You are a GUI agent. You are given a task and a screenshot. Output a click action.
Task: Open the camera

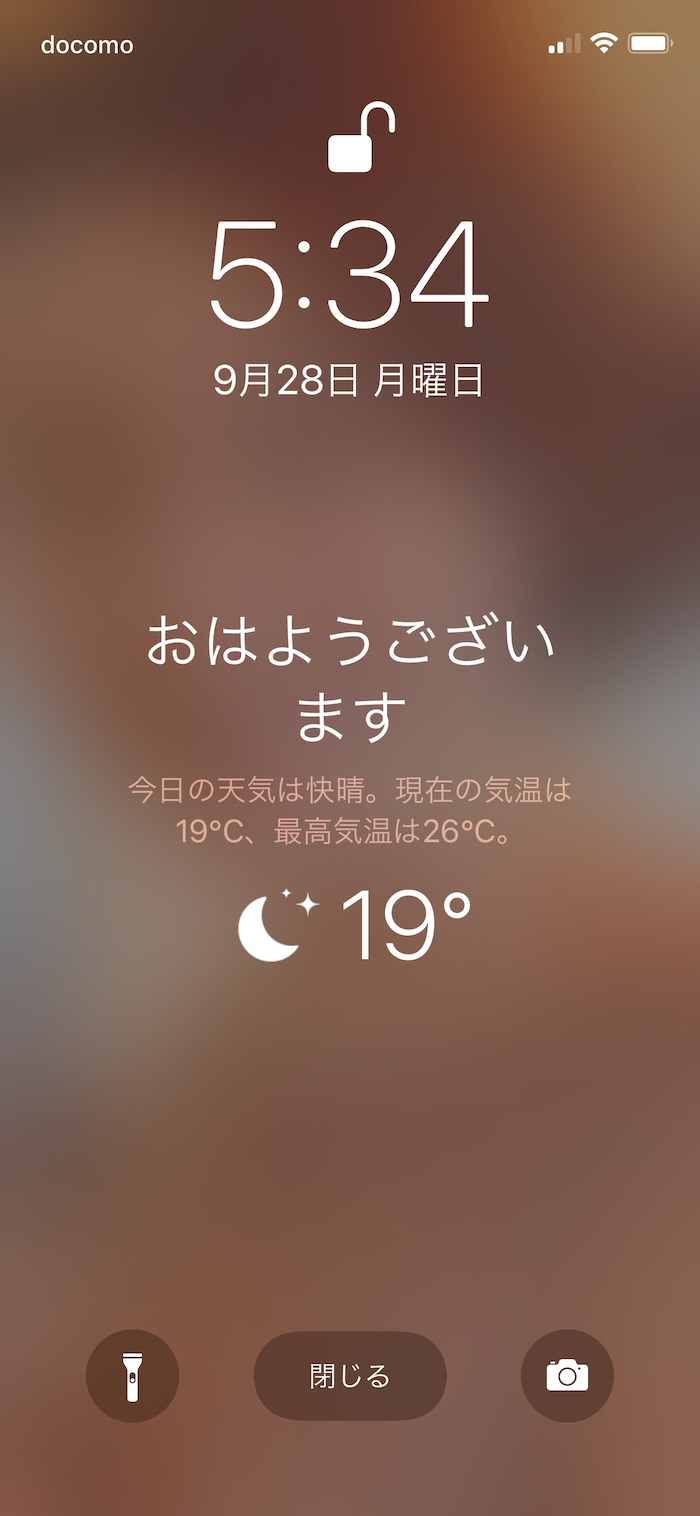tap(567, 1376)
